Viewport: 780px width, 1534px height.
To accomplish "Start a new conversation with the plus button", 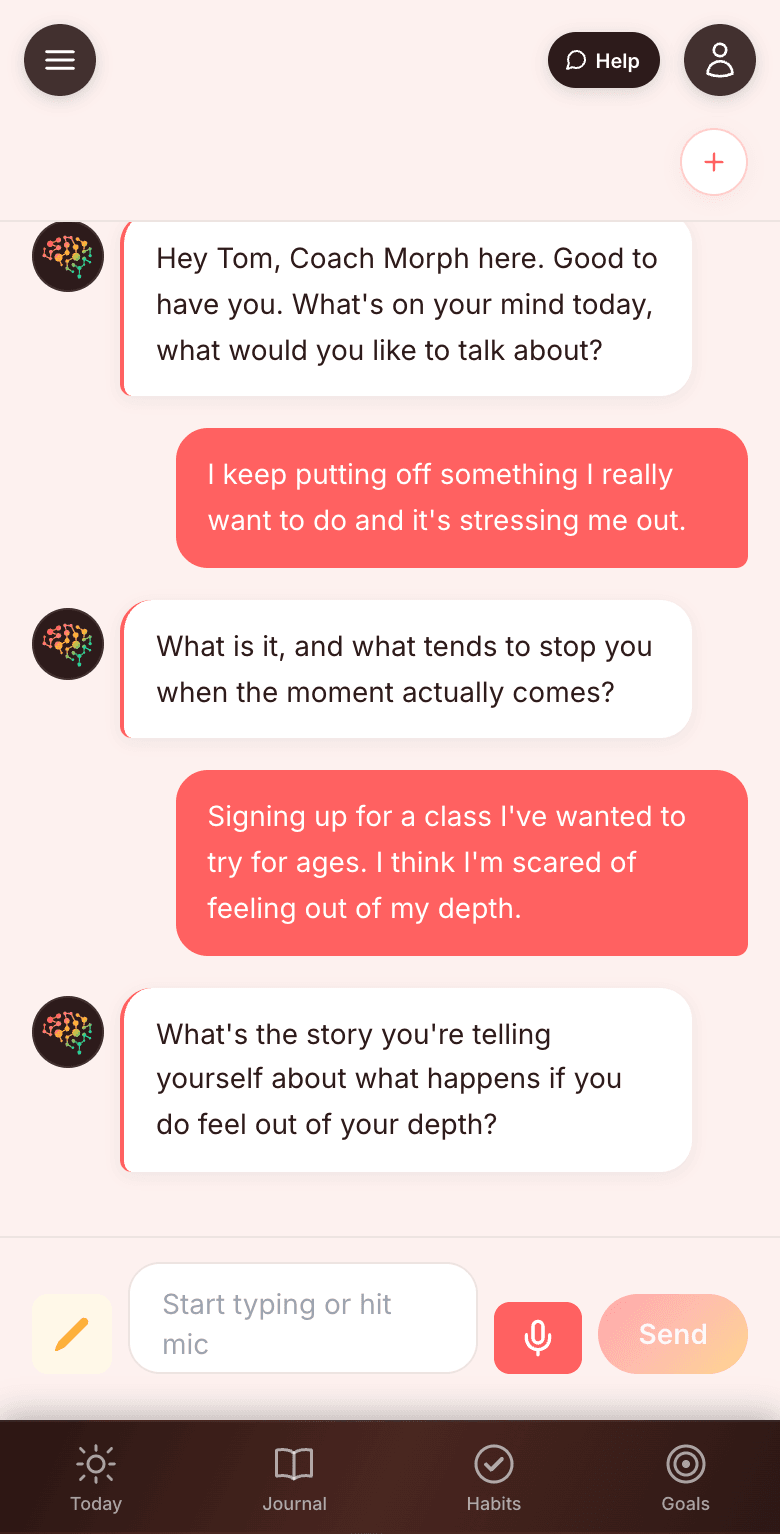I will [x=714, y=162].
